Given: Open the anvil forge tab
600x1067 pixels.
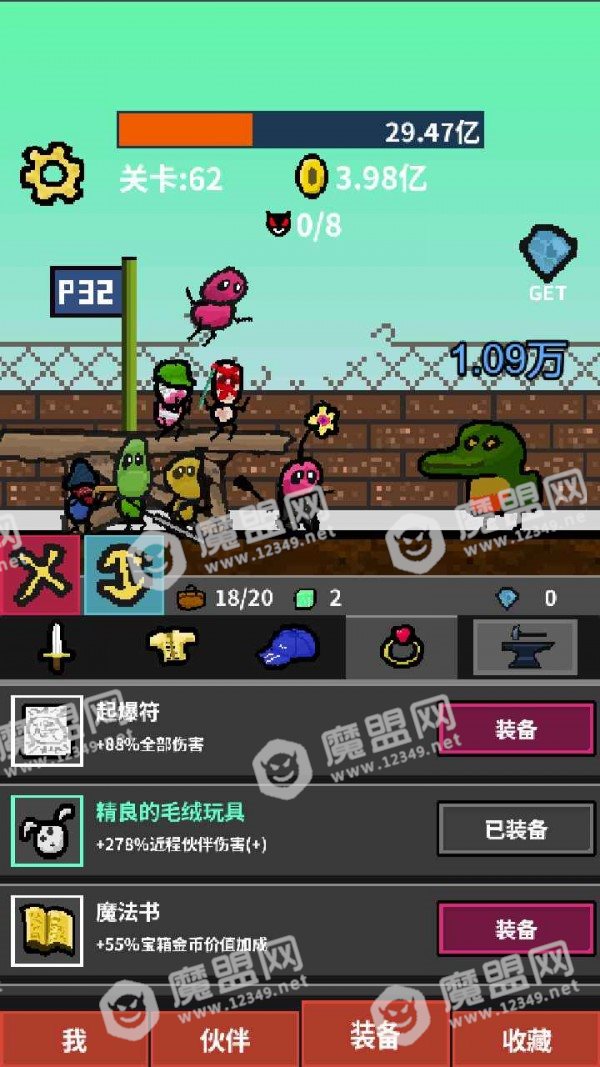Looking at the screenshot, I should [526, 647].
